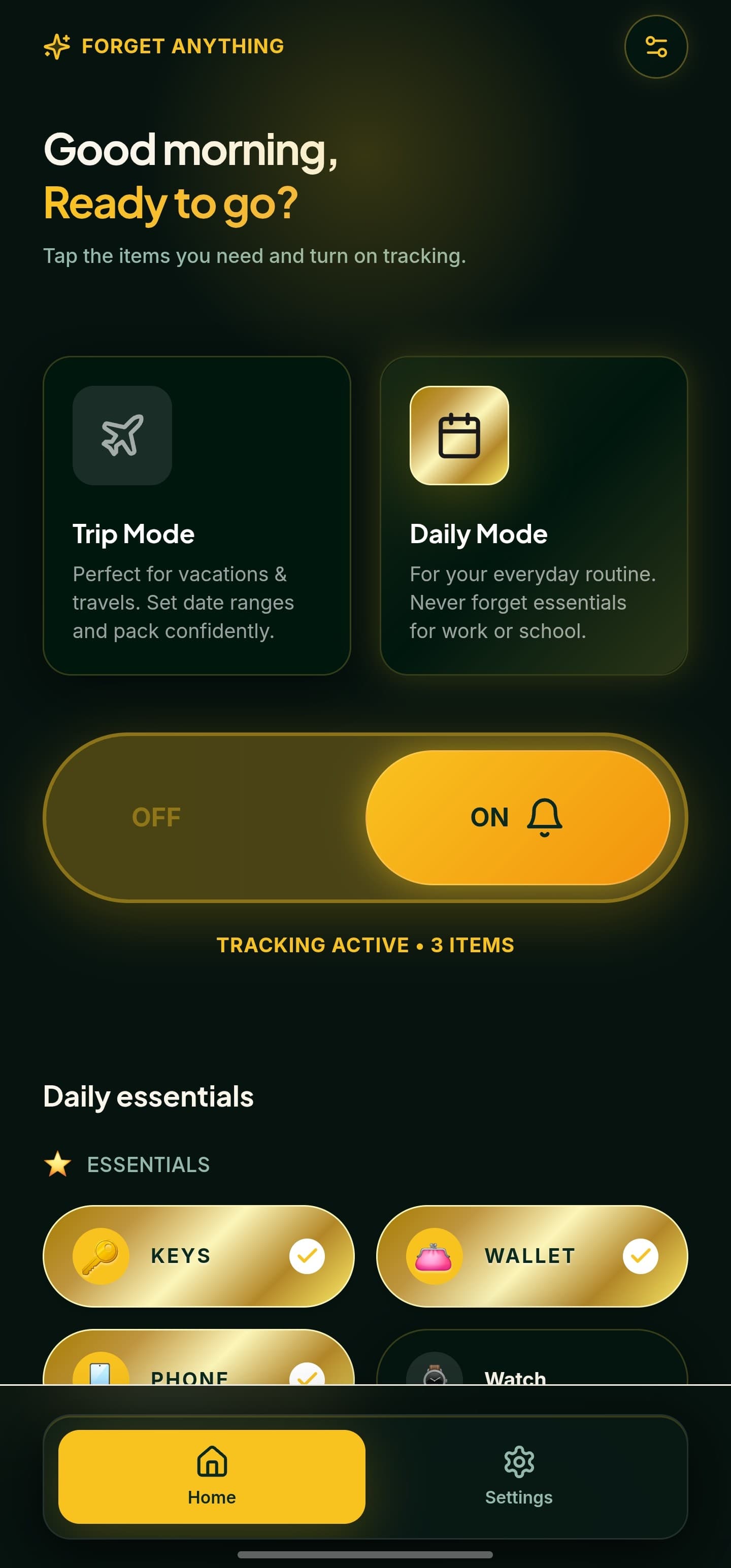The height and width of the screenshot is (1568, 731).
Task: Tap the ON tracking button with bell
Action: pos(517,817)
